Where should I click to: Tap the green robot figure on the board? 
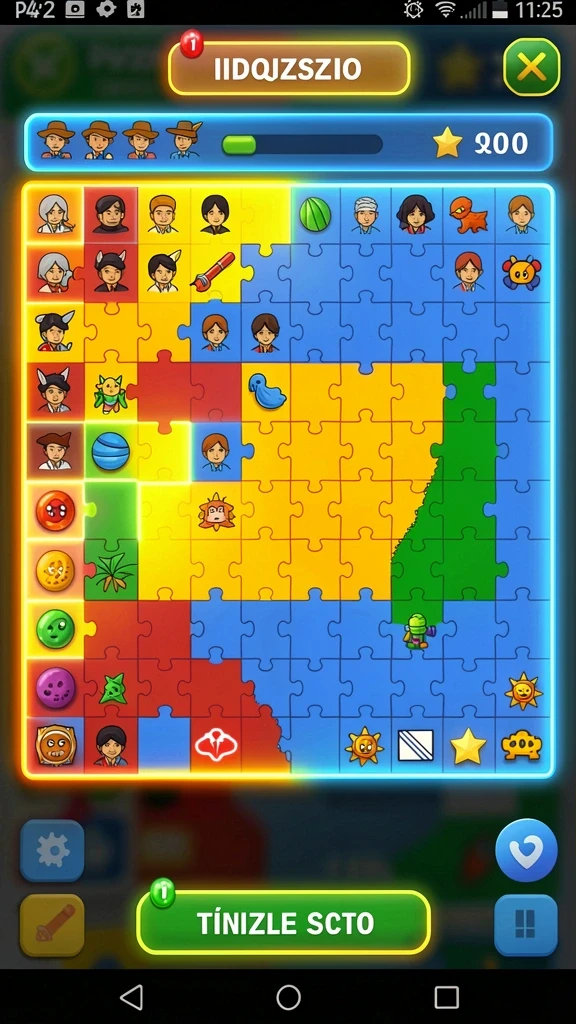pyautogui.click(x=418, y=632)
